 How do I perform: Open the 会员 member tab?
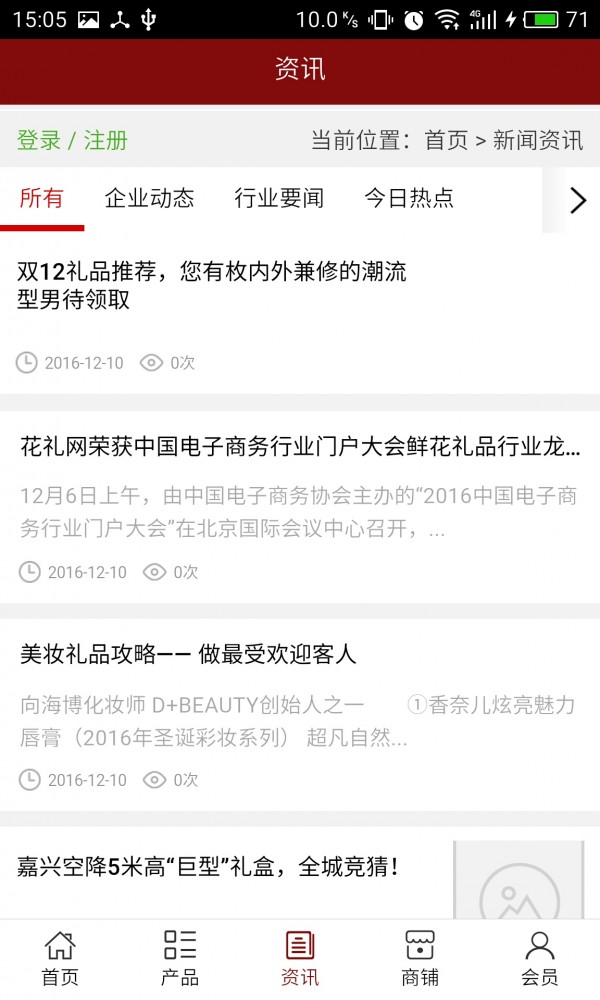[x=540, y=958]
